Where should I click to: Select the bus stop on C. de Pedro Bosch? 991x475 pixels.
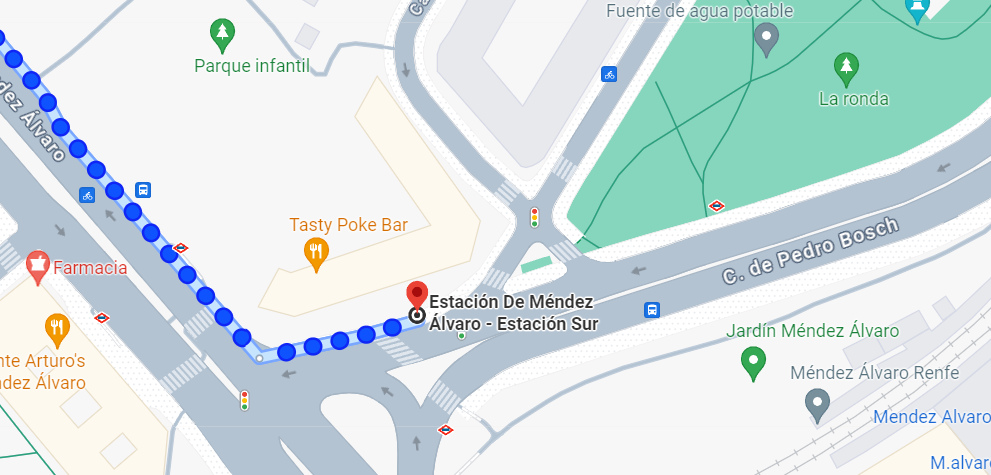pos(652,310)
